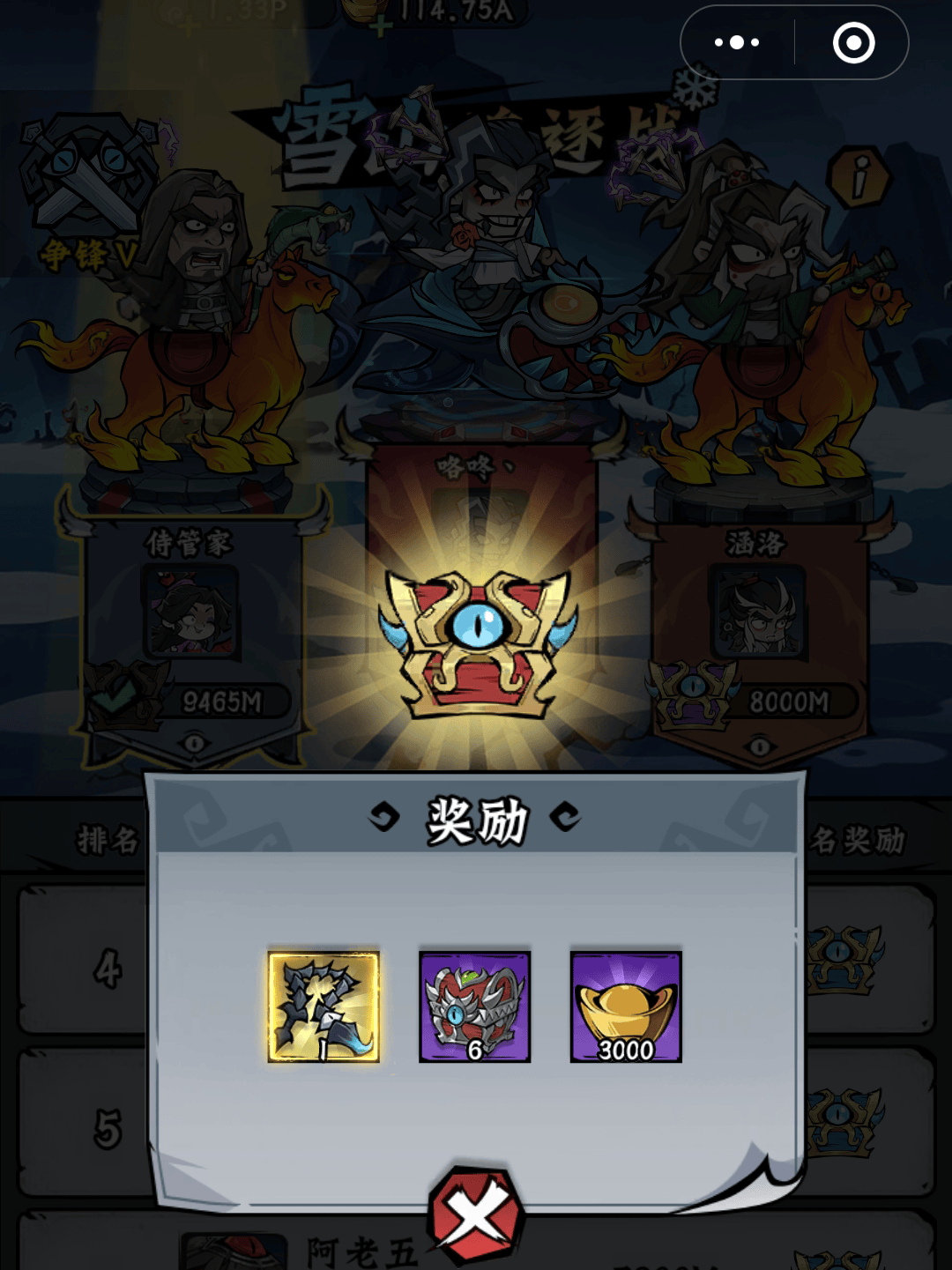
Task: Check the 3000 gold ingot reward
Action: point(626,1006)
